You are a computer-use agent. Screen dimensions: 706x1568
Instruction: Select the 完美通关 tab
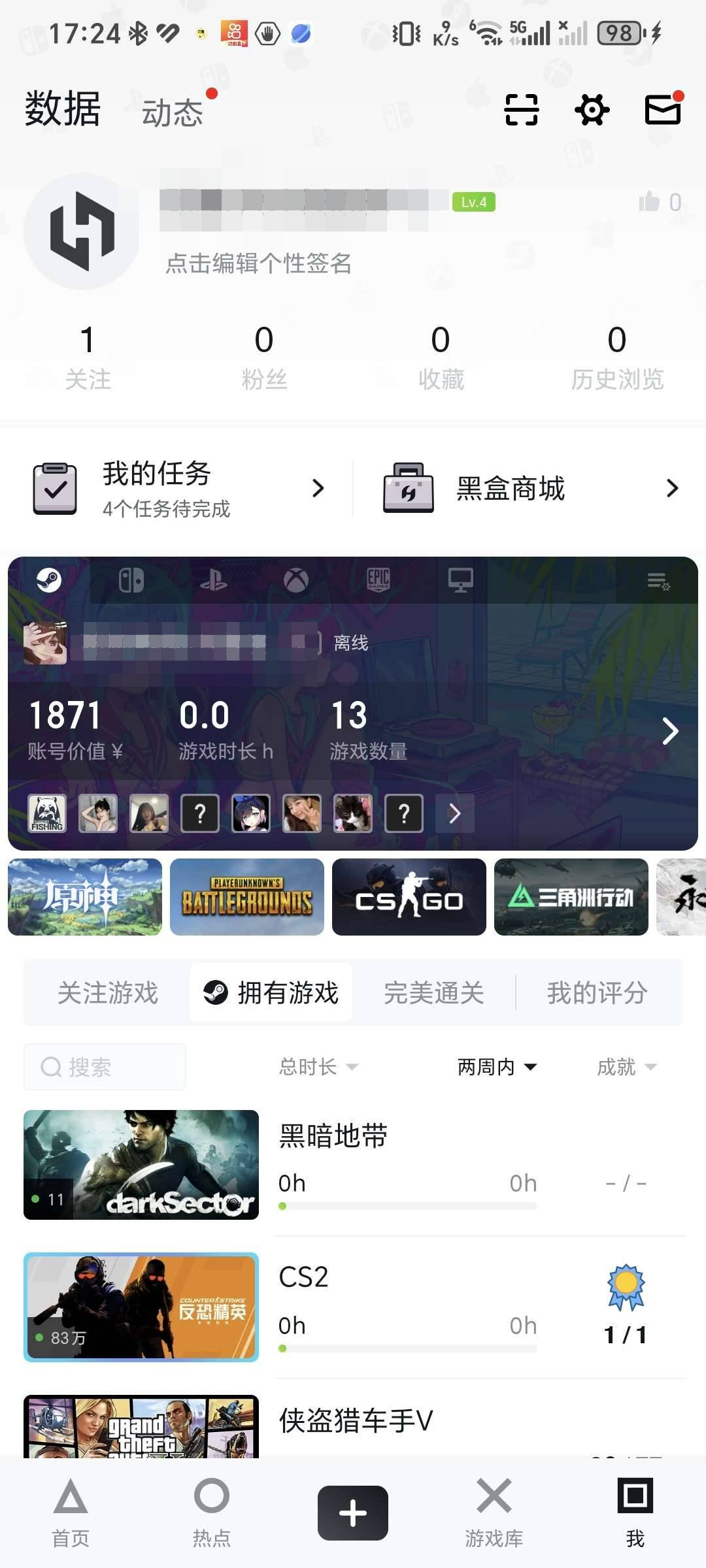(433, 993)
